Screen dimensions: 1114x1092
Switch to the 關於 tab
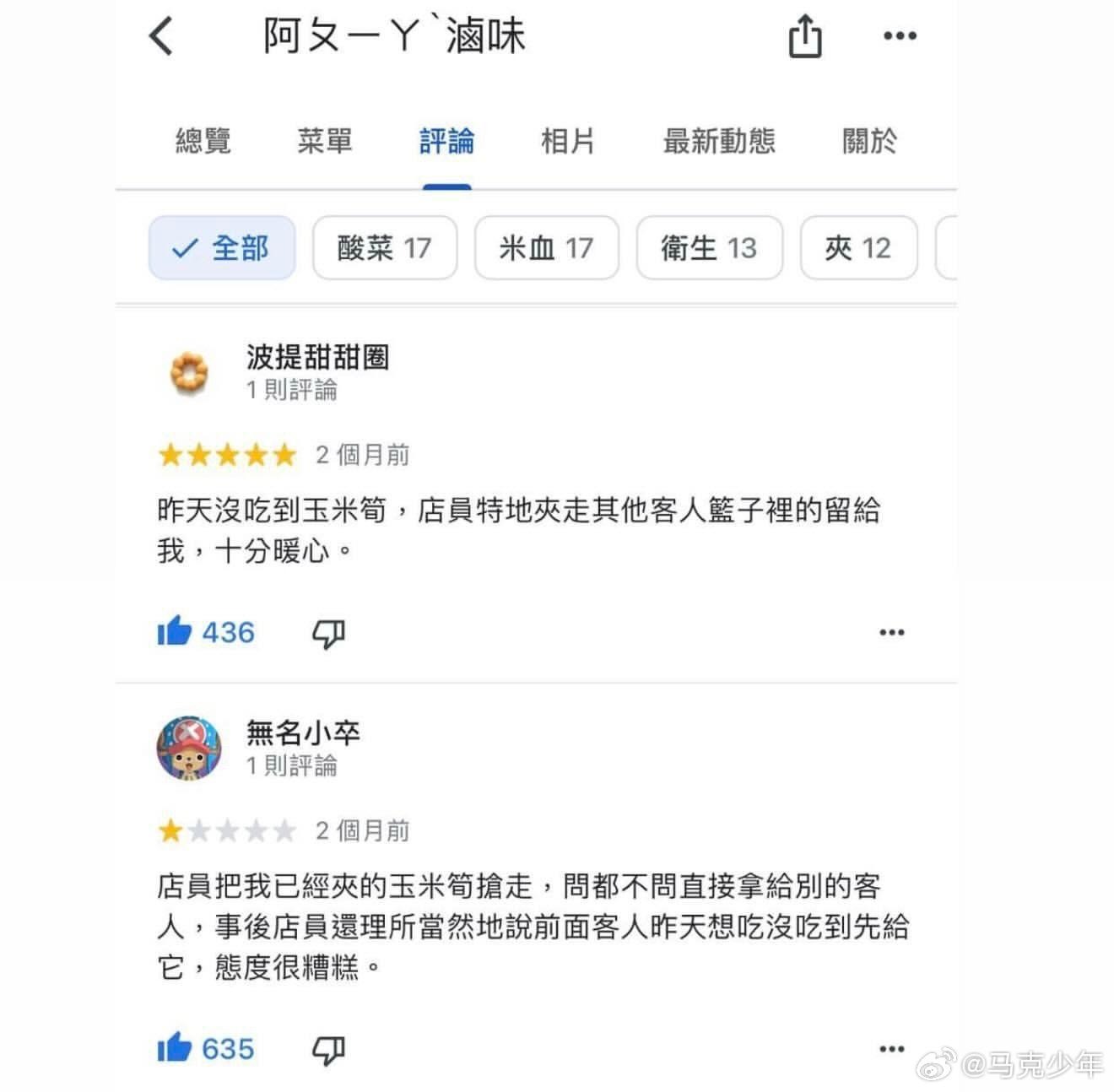pyautogui.click(x=869, y=141)
